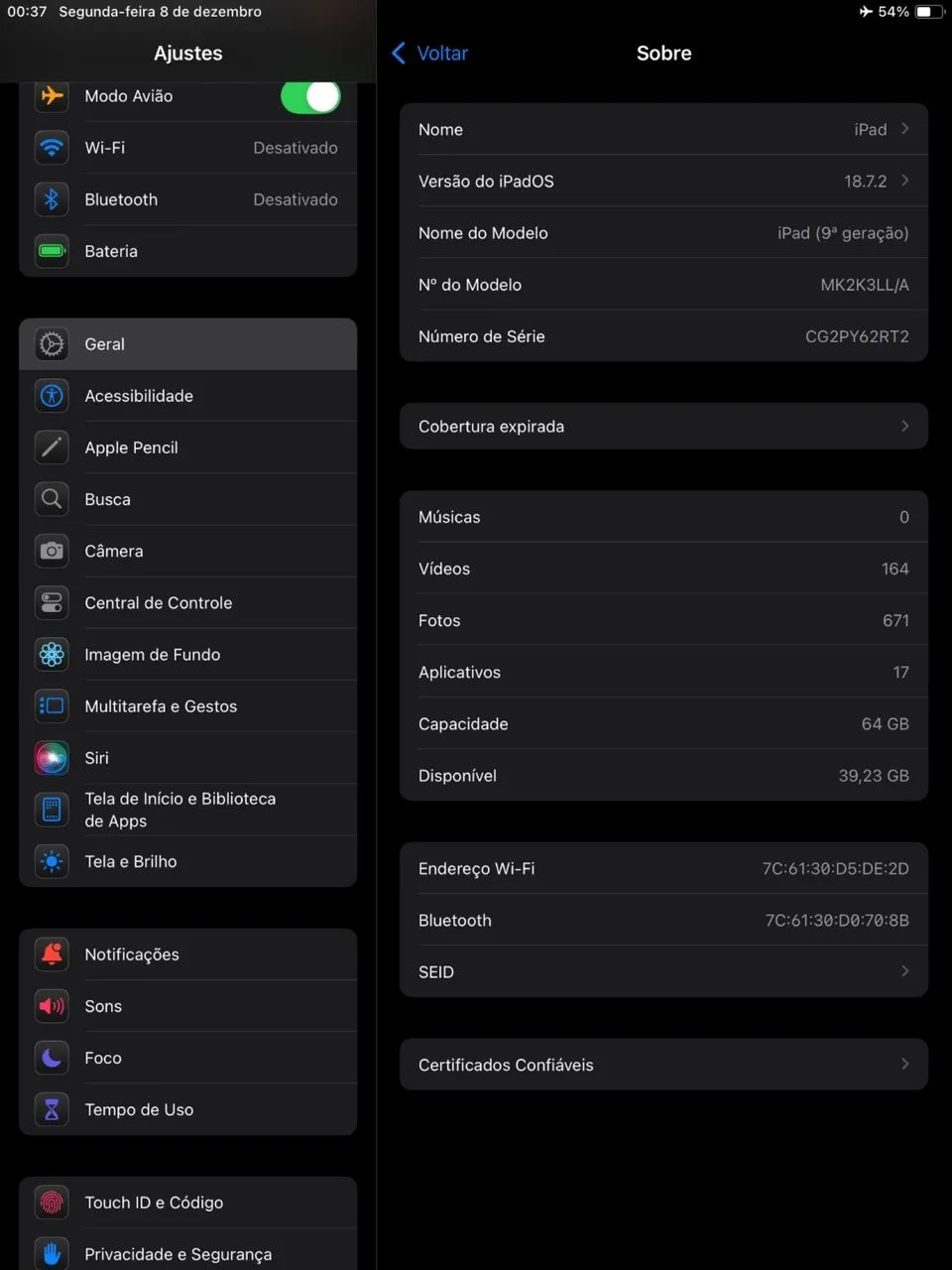The height and width of the screenshot is (1270, 952).
Task: Open Bateria via the battery icon
Action: [52, 251]
